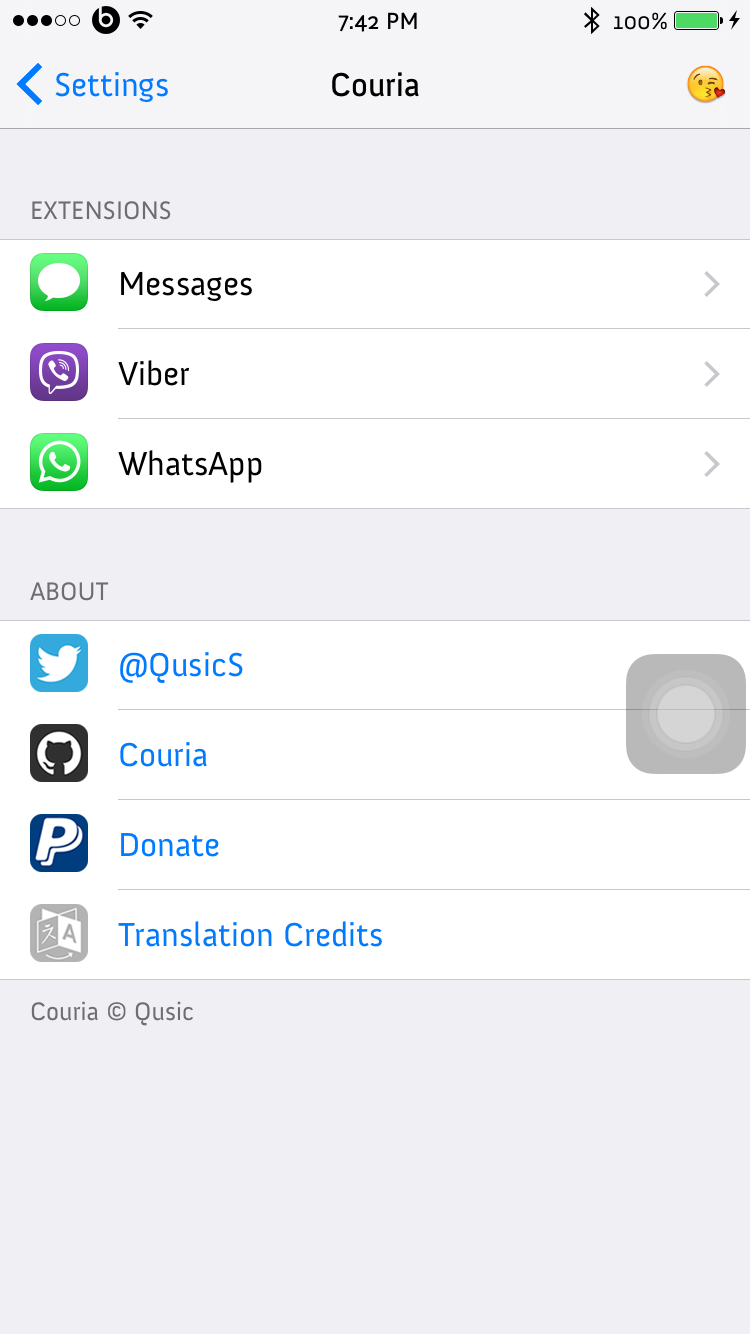Tap the AssistiveTouch floating button
The width and height of the screenshot is (750, 1334).
click(x=686, y=714)
